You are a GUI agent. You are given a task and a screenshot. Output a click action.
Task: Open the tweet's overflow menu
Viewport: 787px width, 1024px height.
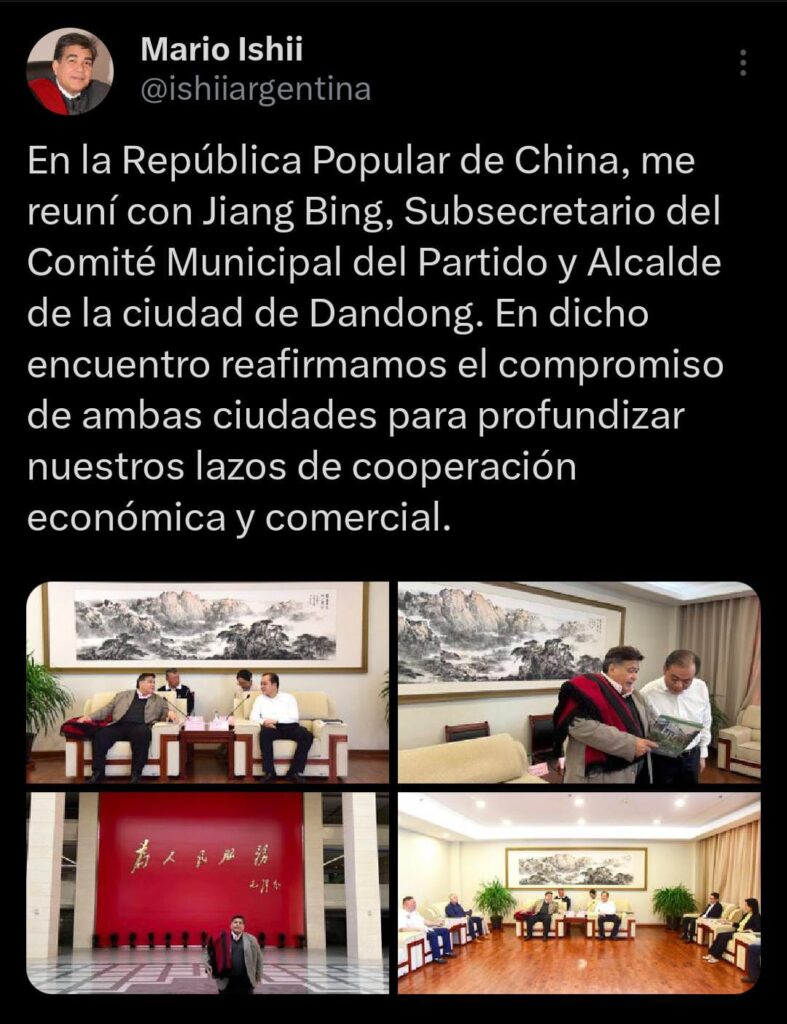pyautogui.click(x=742, y=63)
